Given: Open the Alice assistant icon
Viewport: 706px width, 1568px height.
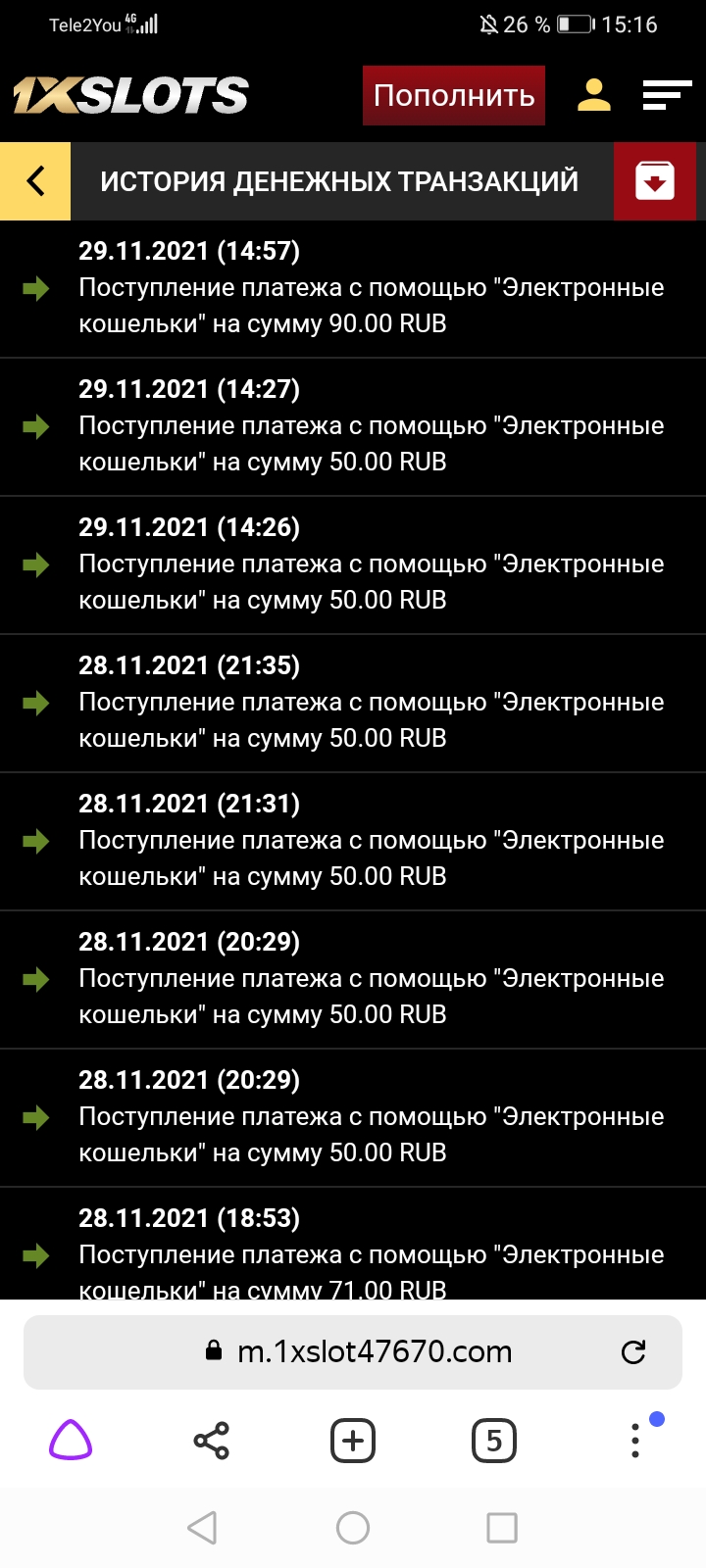Looking at the screenshot, I should pyautogui.click(x=71, y=1441).
